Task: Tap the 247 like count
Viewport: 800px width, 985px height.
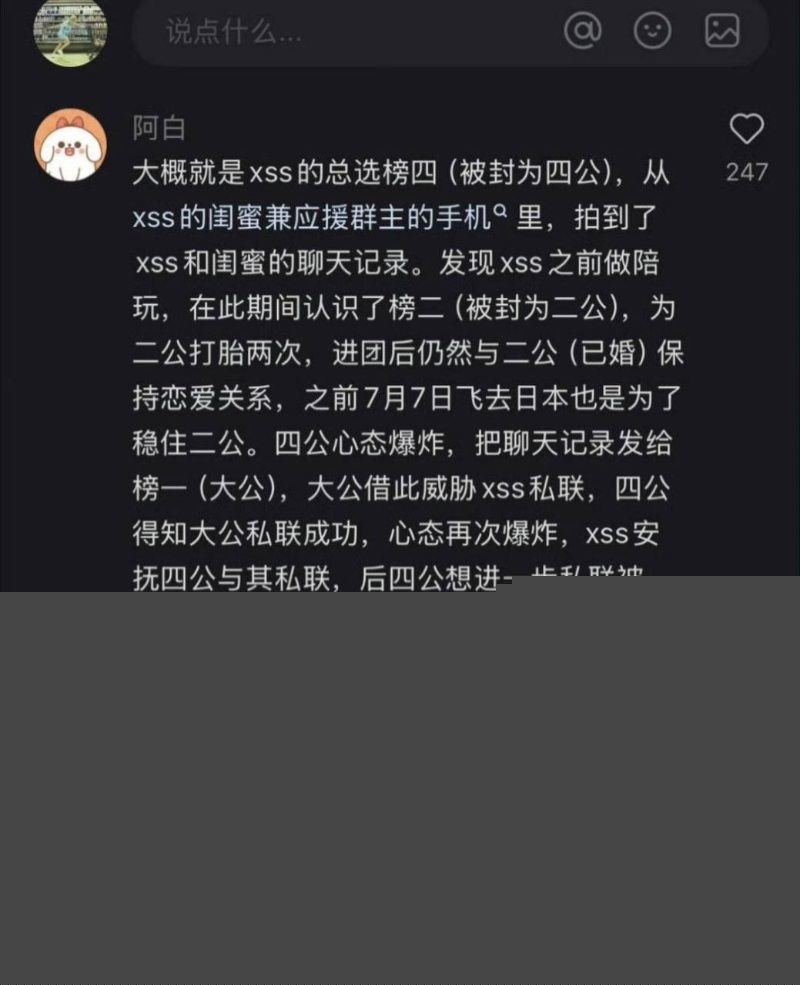Action: tap(748, 172)
